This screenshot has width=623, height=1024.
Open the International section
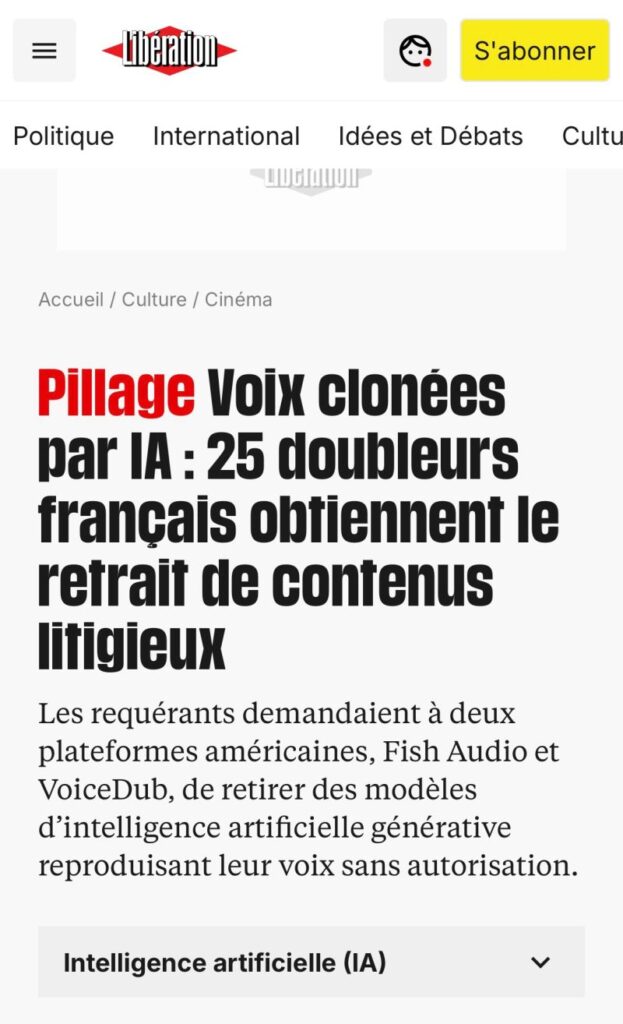226,136
